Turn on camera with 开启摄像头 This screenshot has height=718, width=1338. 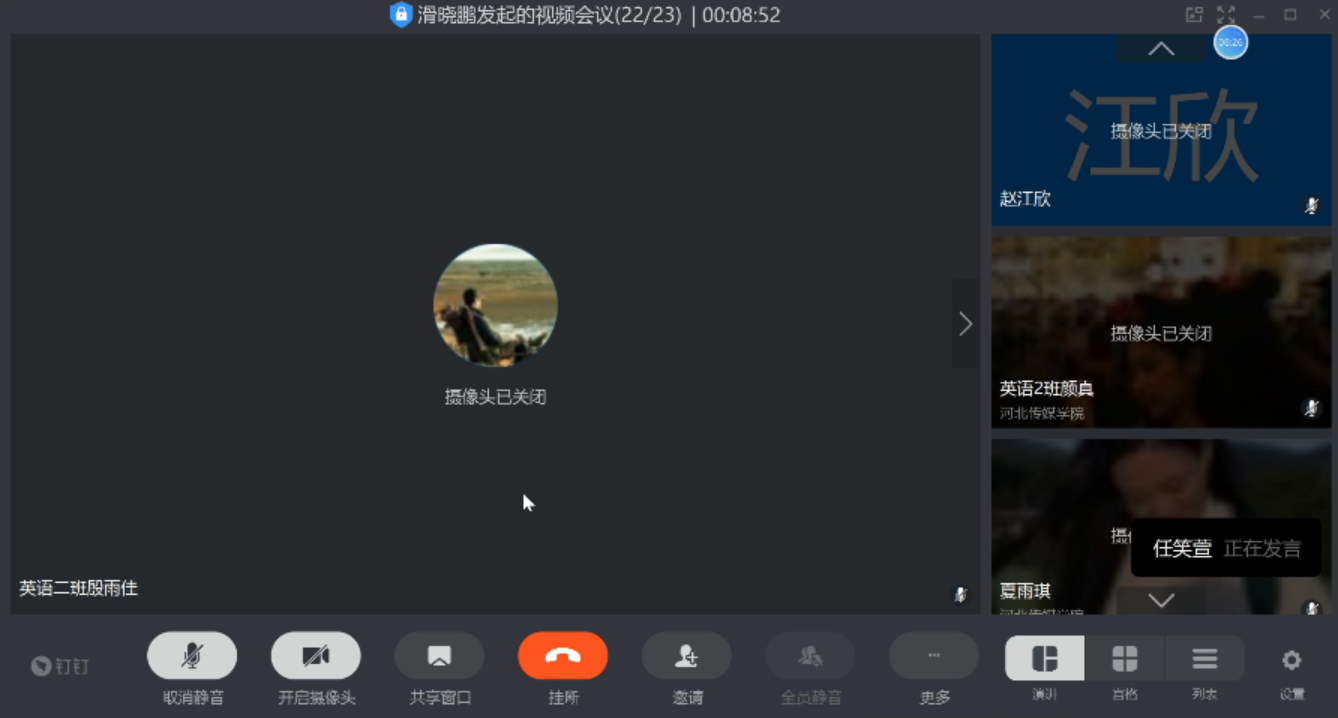point(315,656)
